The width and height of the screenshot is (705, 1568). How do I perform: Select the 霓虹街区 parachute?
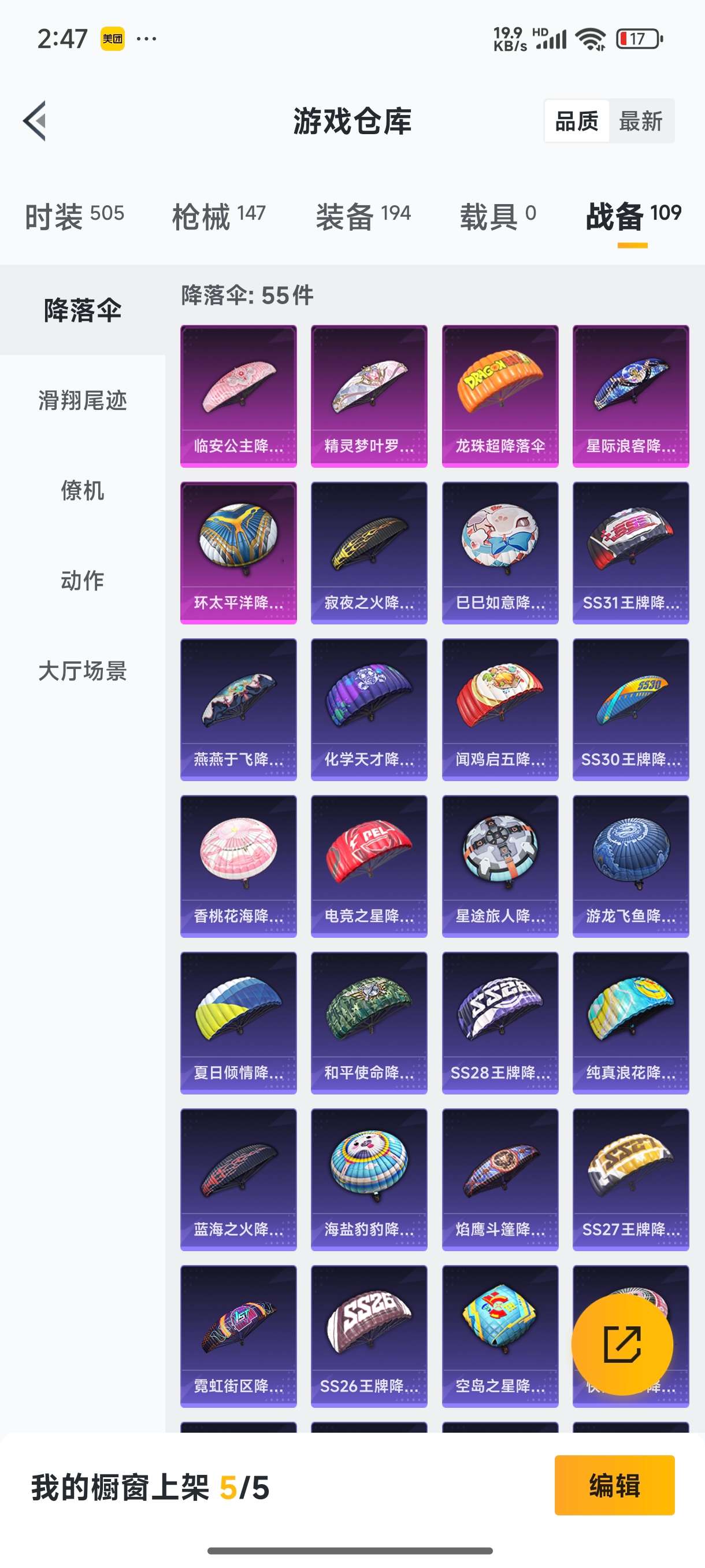tap(239, 1336)
